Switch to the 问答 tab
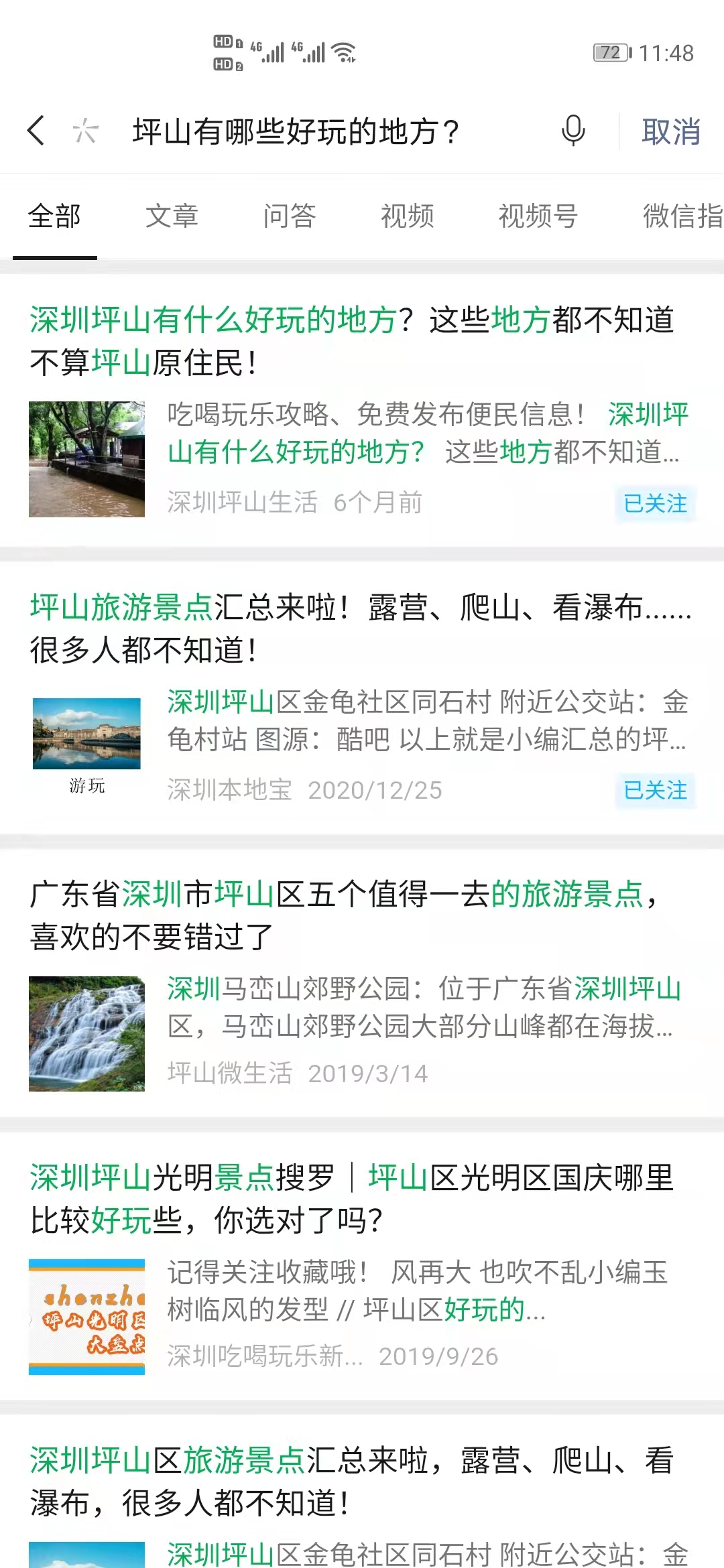This screenshot has width=724, height=1568. click(x=290, y=216)
